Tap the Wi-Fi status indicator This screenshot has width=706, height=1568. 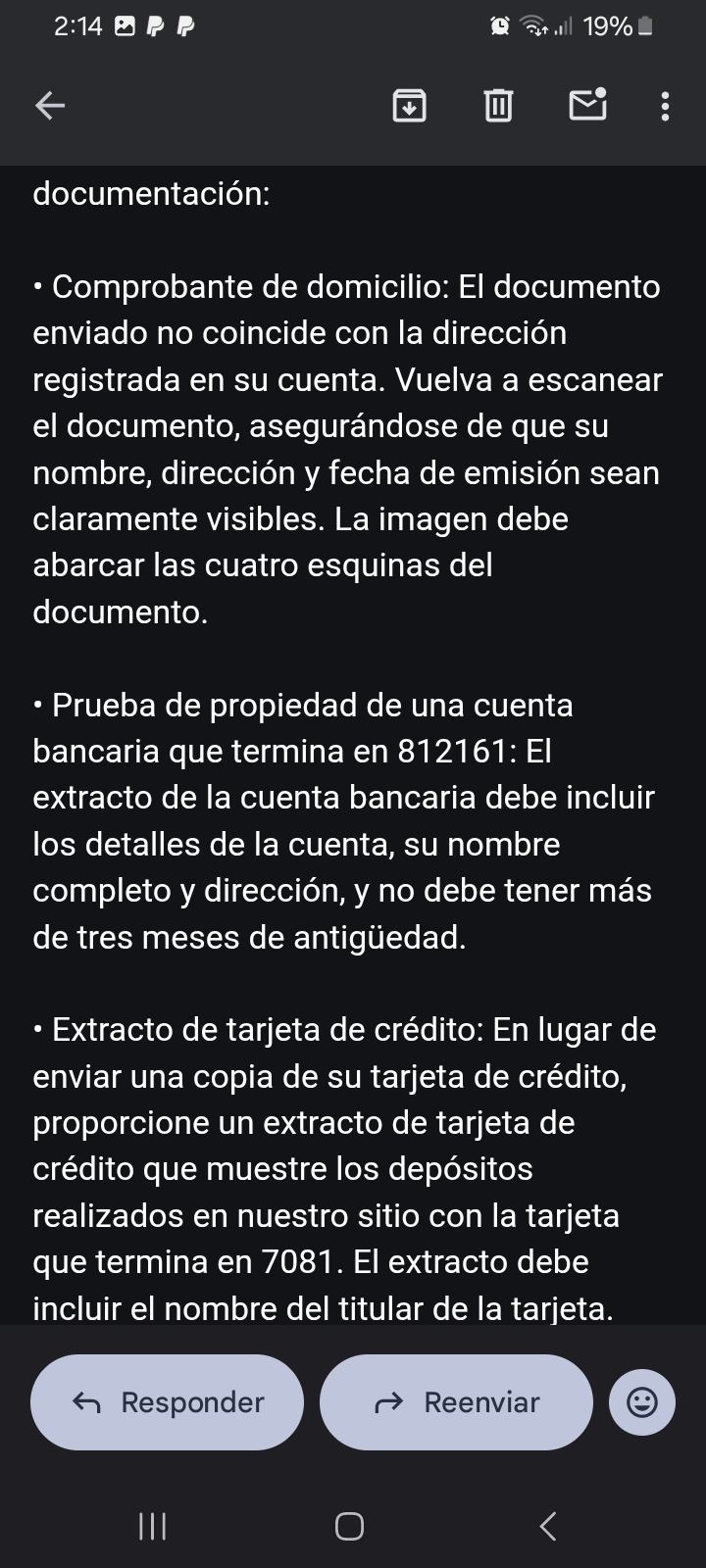point(533,26)
